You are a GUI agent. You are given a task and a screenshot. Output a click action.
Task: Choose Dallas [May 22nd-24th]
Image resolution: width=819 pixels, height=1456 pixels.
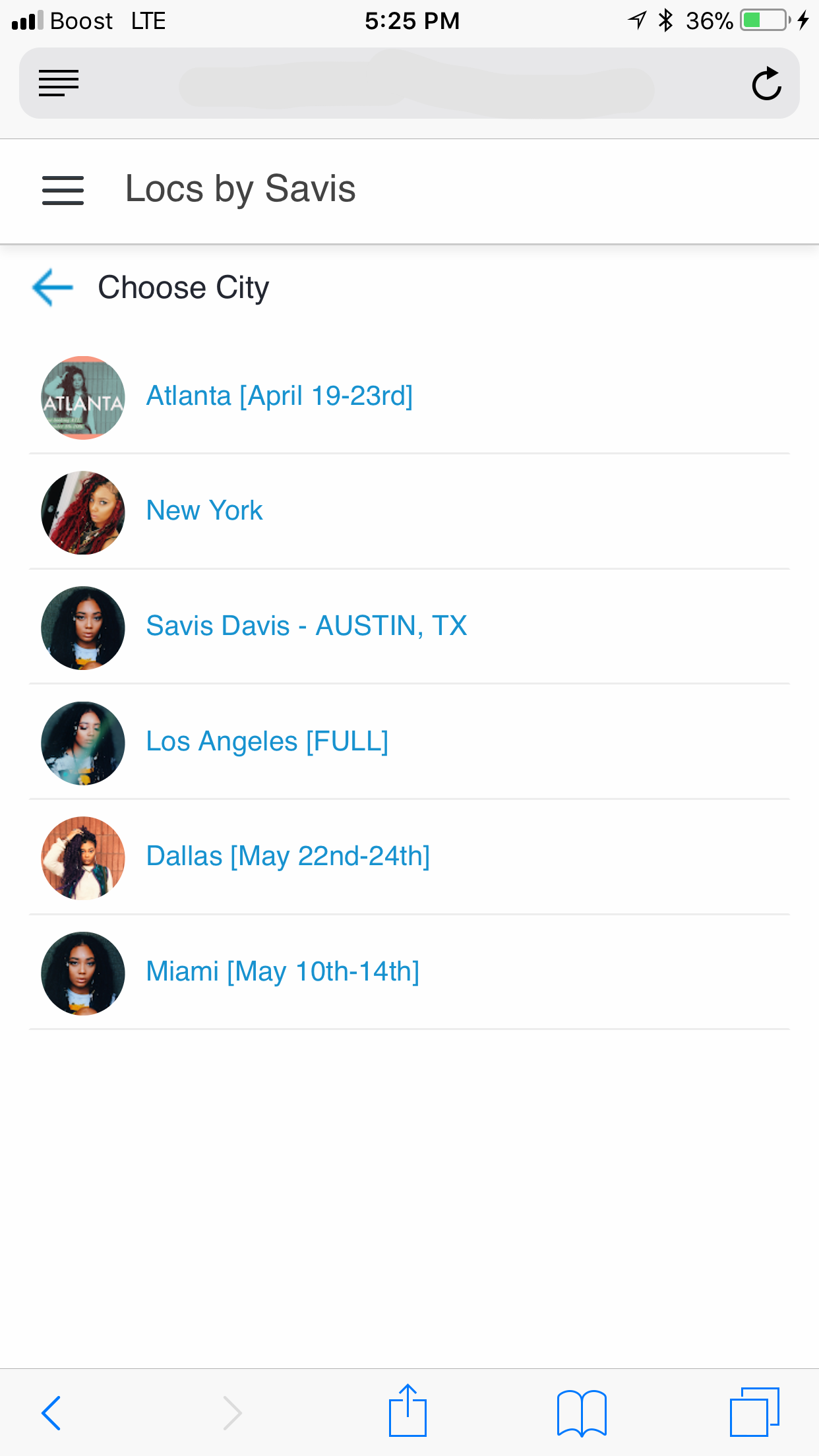coord(409,857)
